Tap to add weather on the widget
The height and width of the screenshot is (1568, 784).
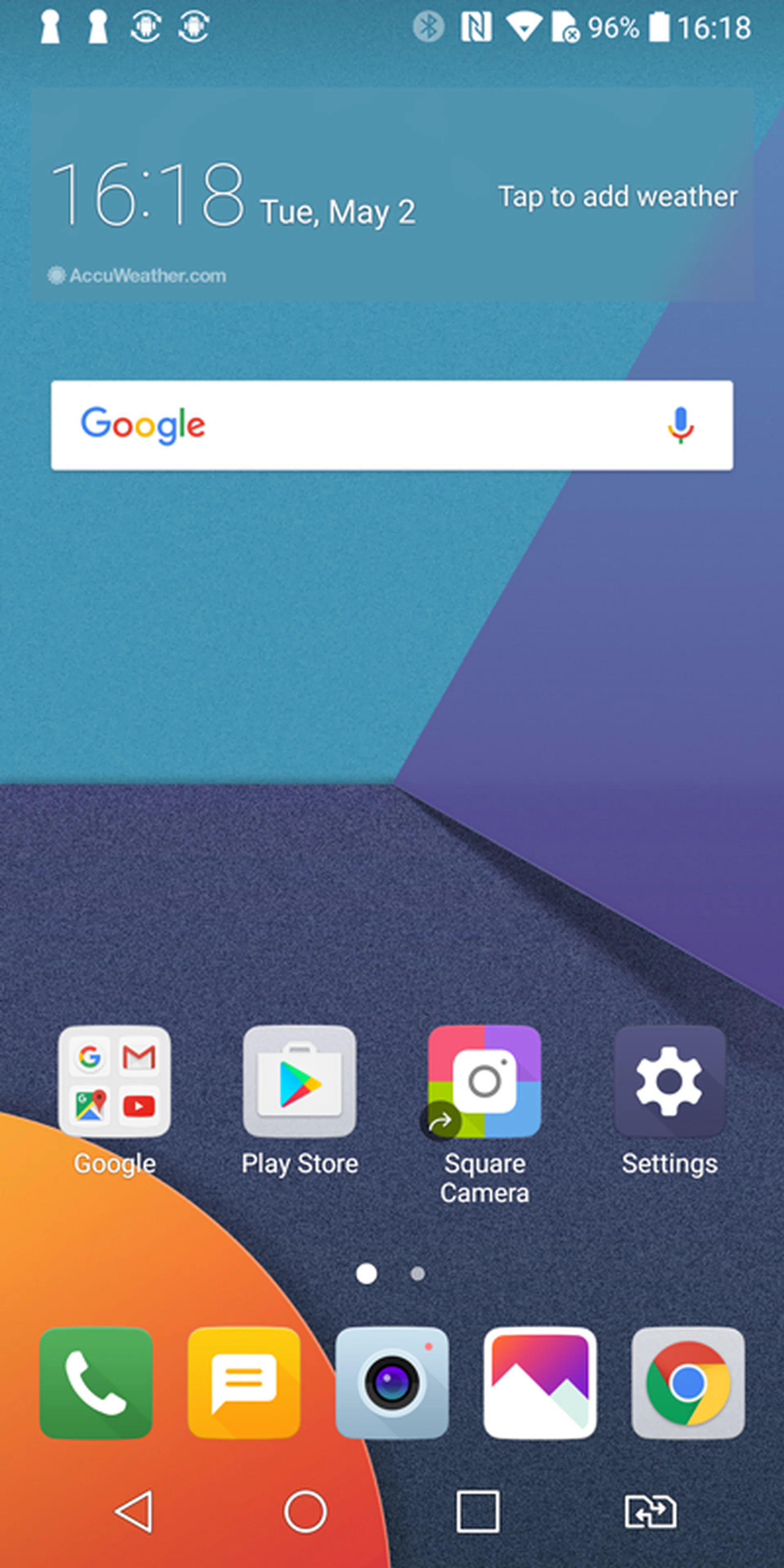click(x=617, y=196)
